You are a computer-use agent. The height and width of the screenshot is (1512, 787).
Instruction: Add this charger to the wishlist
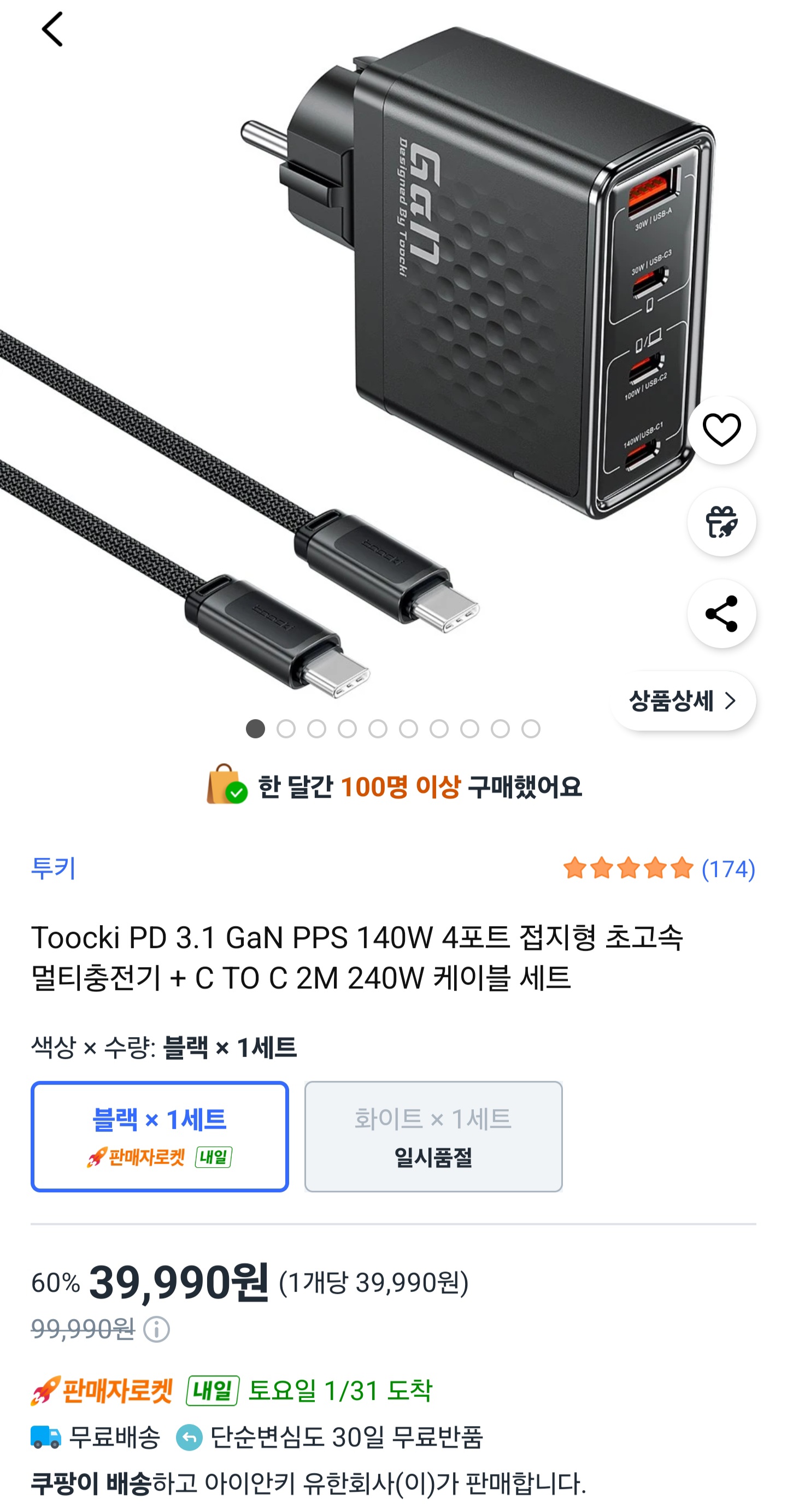point(721,430)
